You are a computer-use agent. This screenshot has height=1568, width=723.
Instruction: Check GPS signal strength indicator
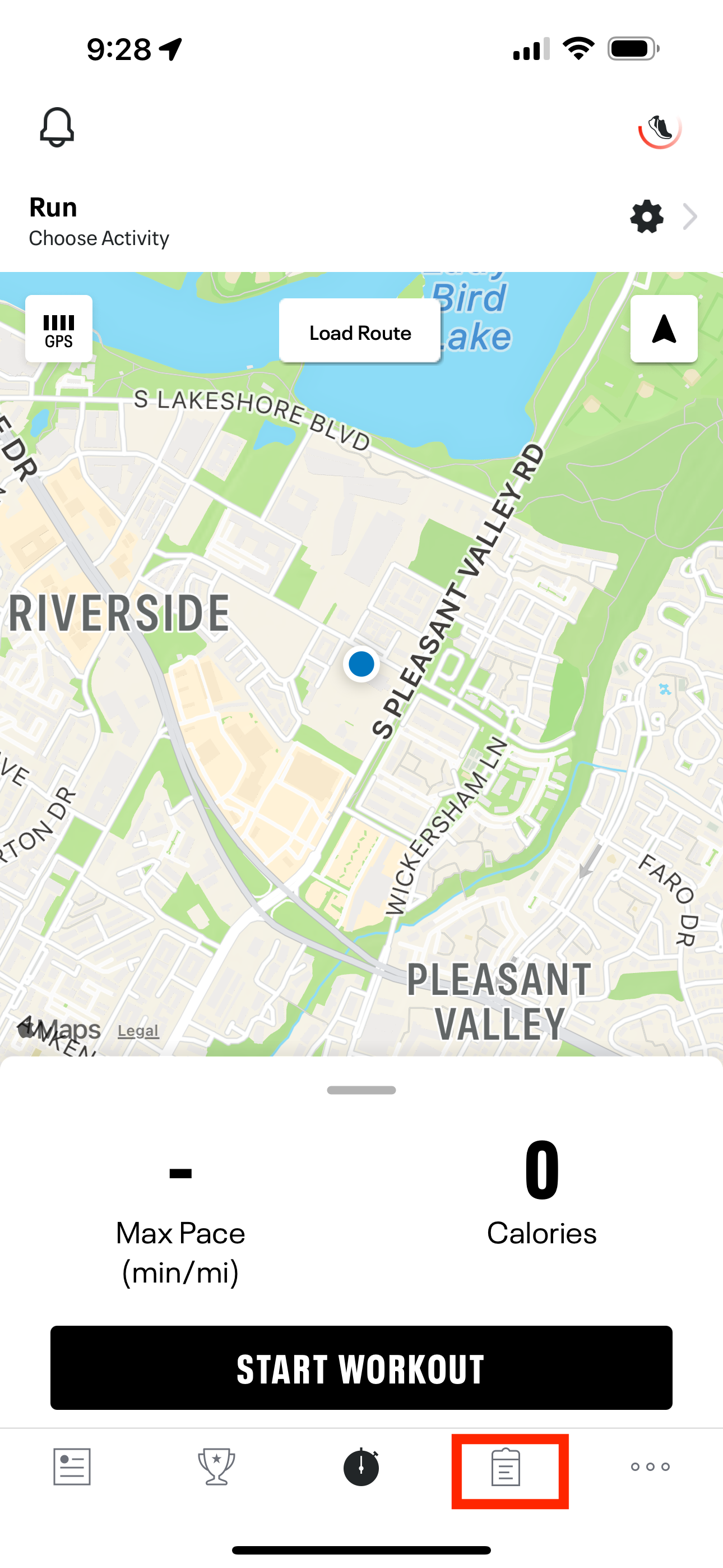[58, 329]
